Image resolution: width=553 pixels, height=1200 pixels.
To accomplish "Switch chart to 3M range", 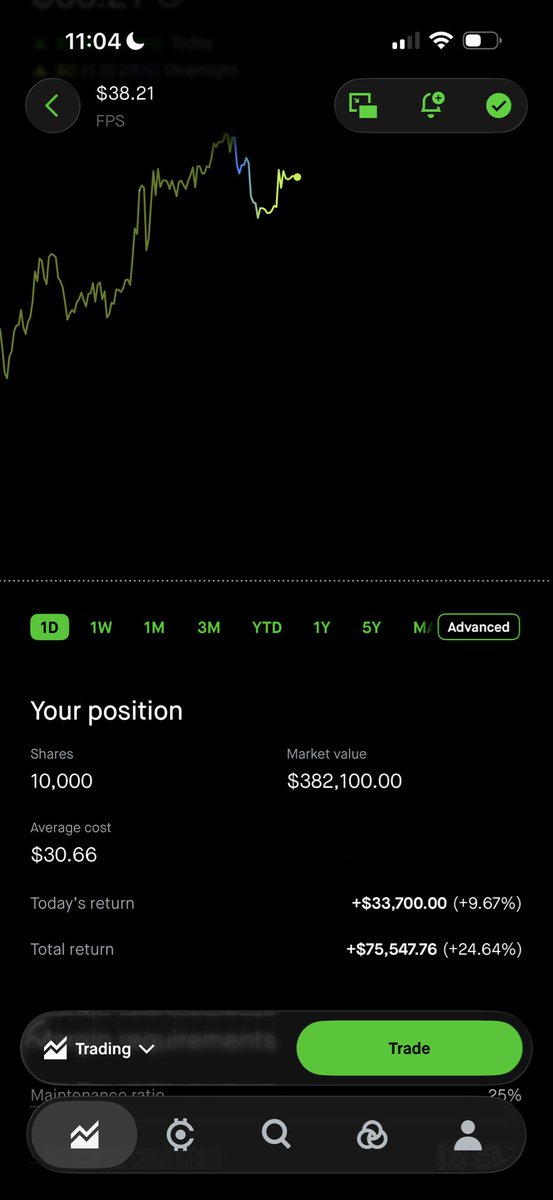I will tap(208, 627).
